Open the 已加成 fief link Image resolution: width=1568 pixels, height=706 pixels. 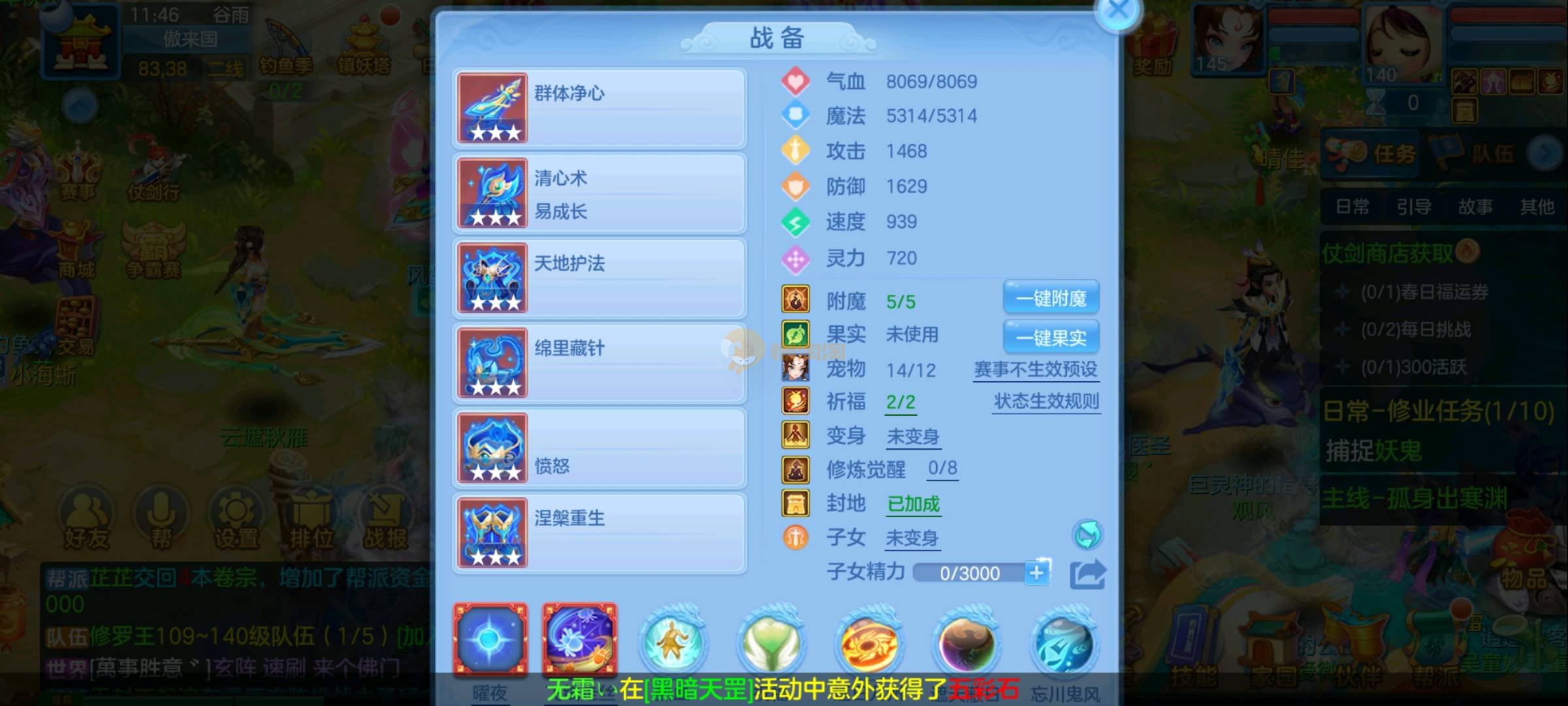[913, 504]
